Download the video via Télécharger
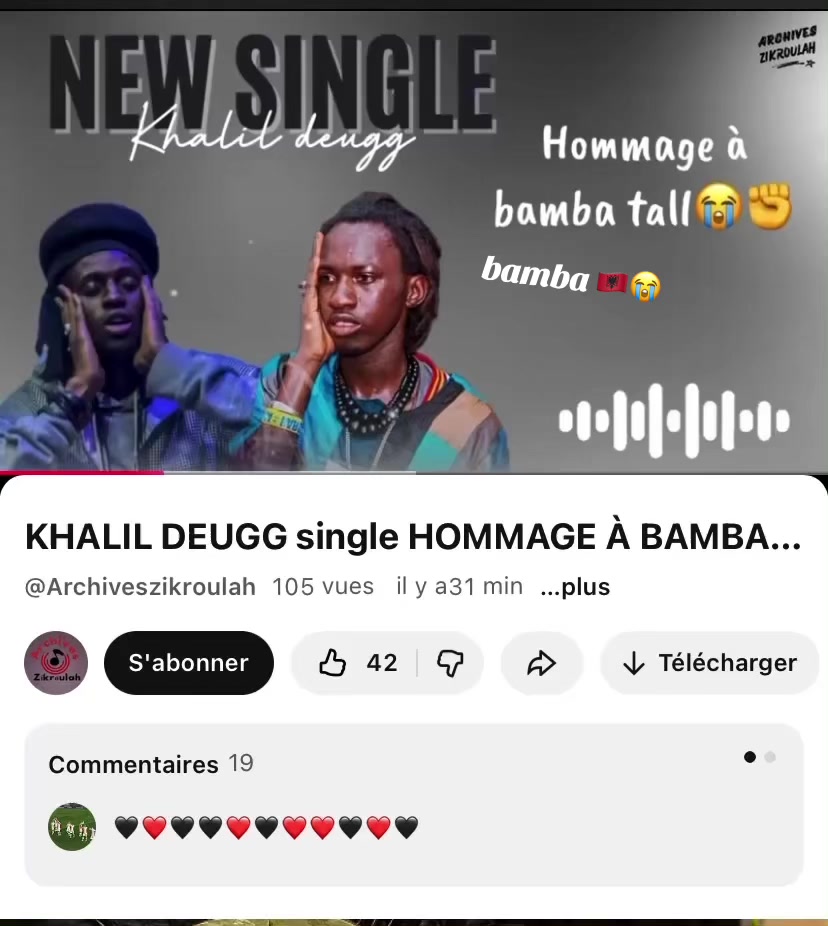The height and width of the screenshot is (926, 828). pyautogui.click(x=710, y=663)
